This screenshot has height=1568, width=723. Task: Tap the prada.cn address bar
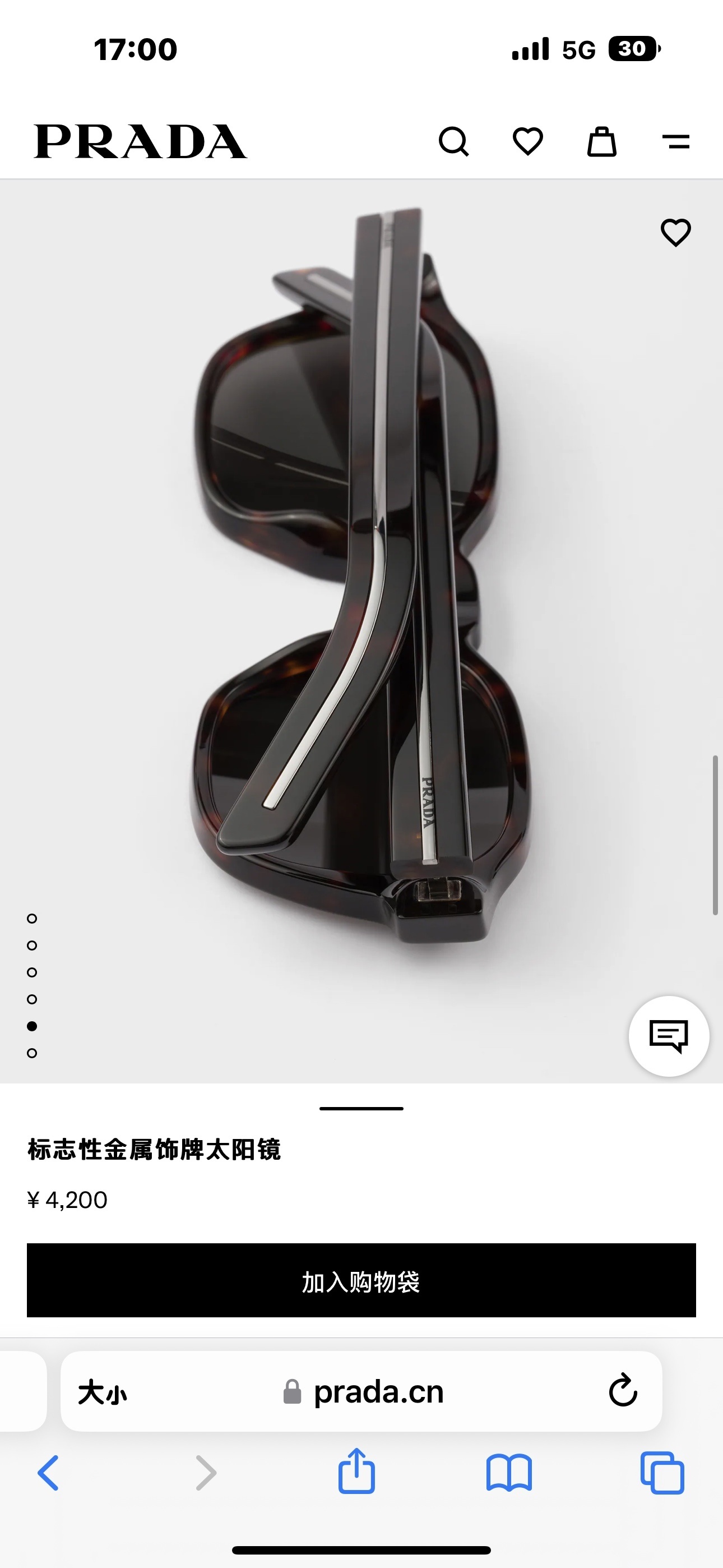pyautogui.click(x=377, y=1392)
